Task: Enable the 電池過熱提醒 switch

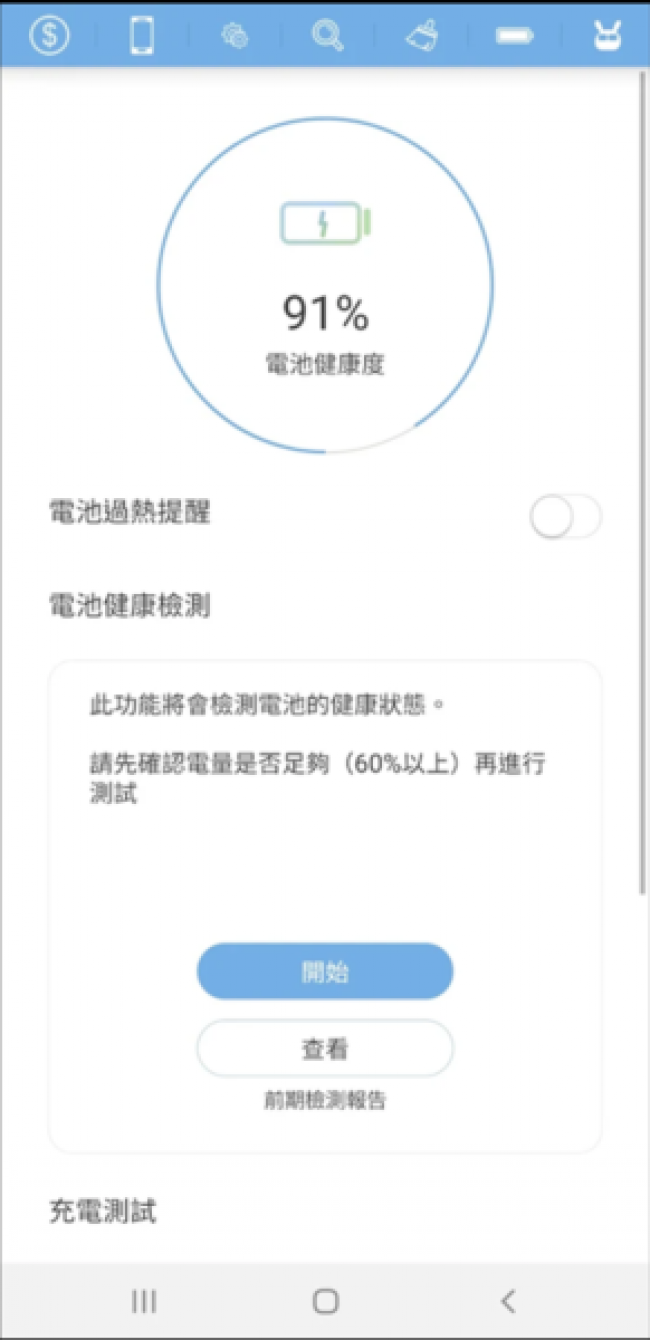Action: pos(566,518)
